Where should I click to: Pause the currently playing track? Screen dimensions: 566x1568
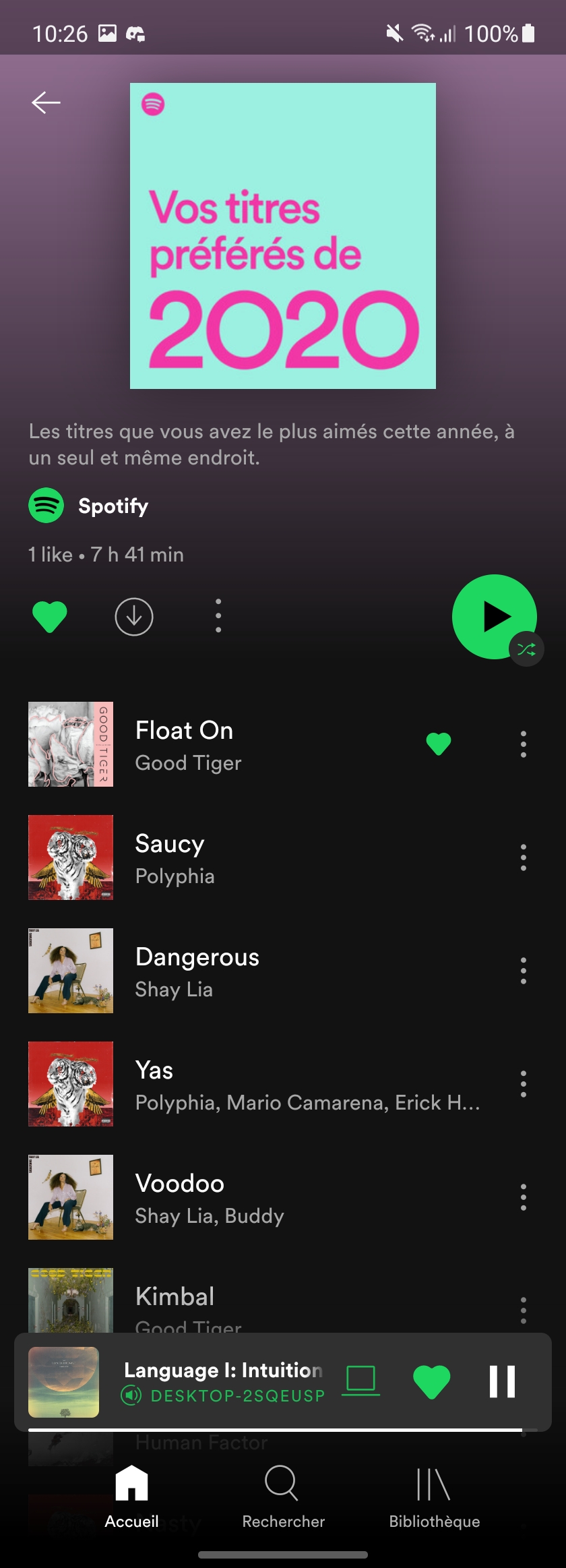click(502, 1382)
